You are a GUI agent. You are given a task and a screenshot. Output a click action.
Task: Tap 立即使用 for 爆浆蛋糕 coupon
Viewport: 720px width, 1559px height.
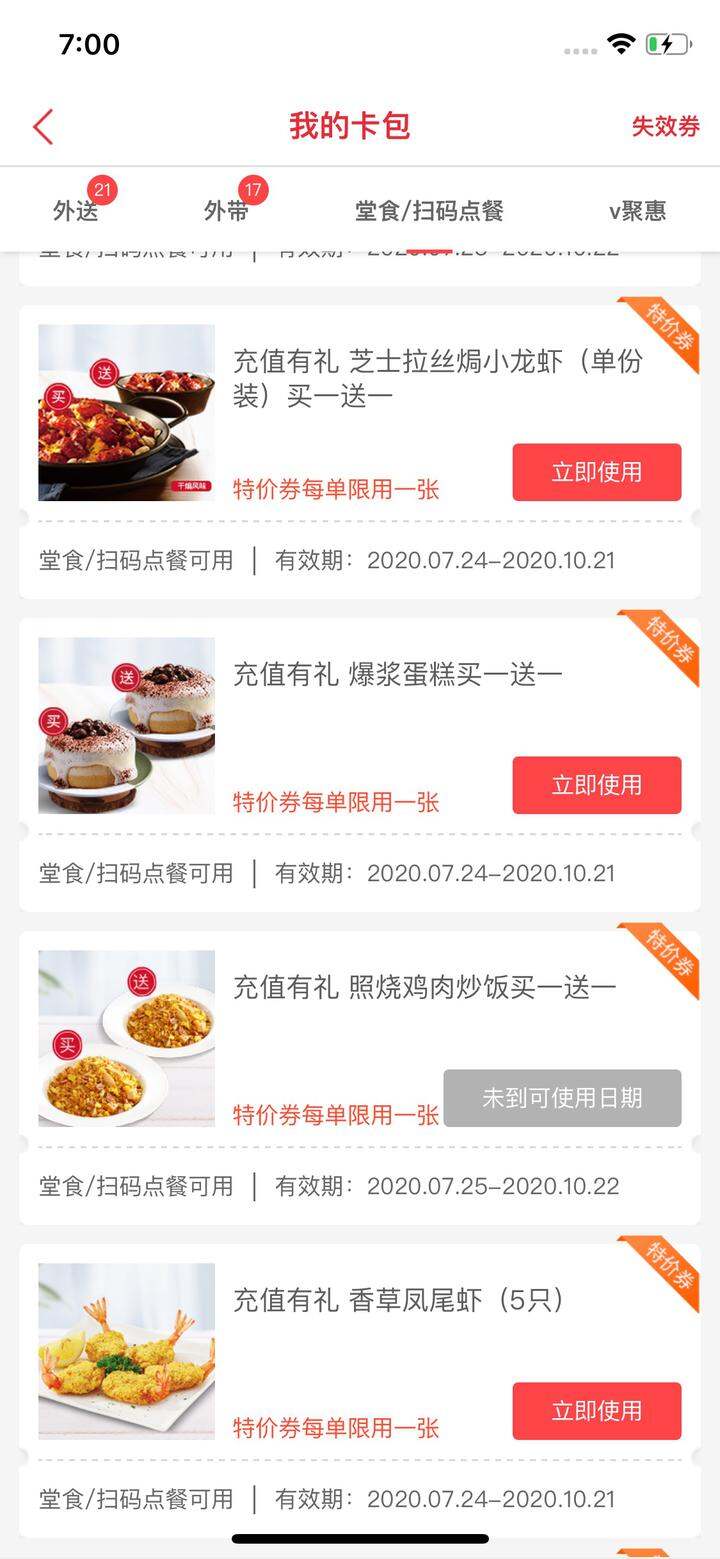click(x=597, y=785)
